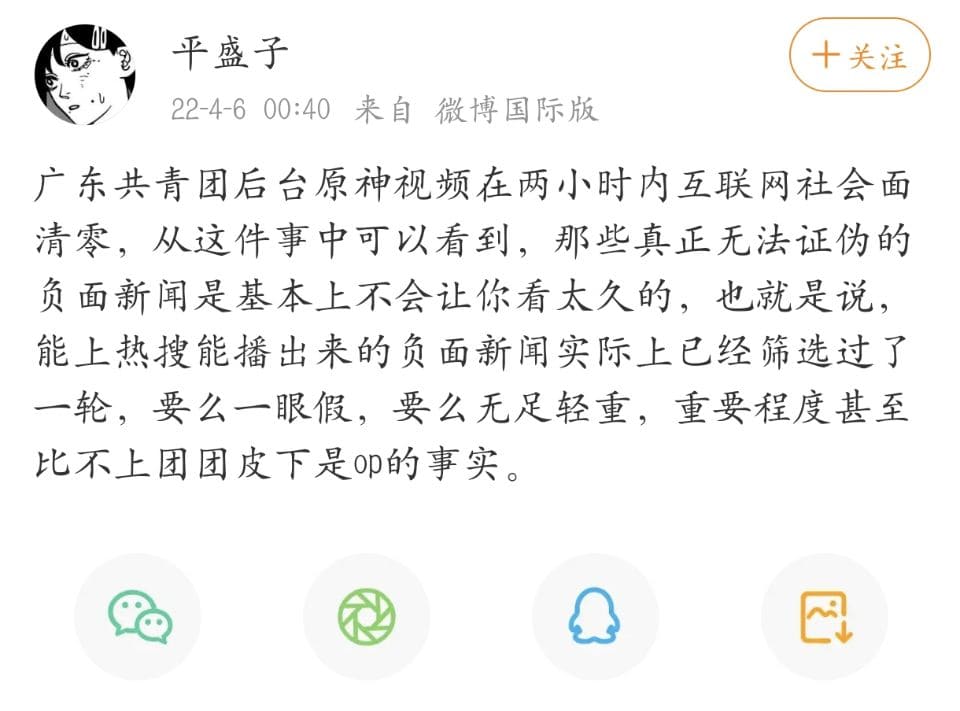Open the username 平盛子
The image size is (960, 711).
click(230, 52)
